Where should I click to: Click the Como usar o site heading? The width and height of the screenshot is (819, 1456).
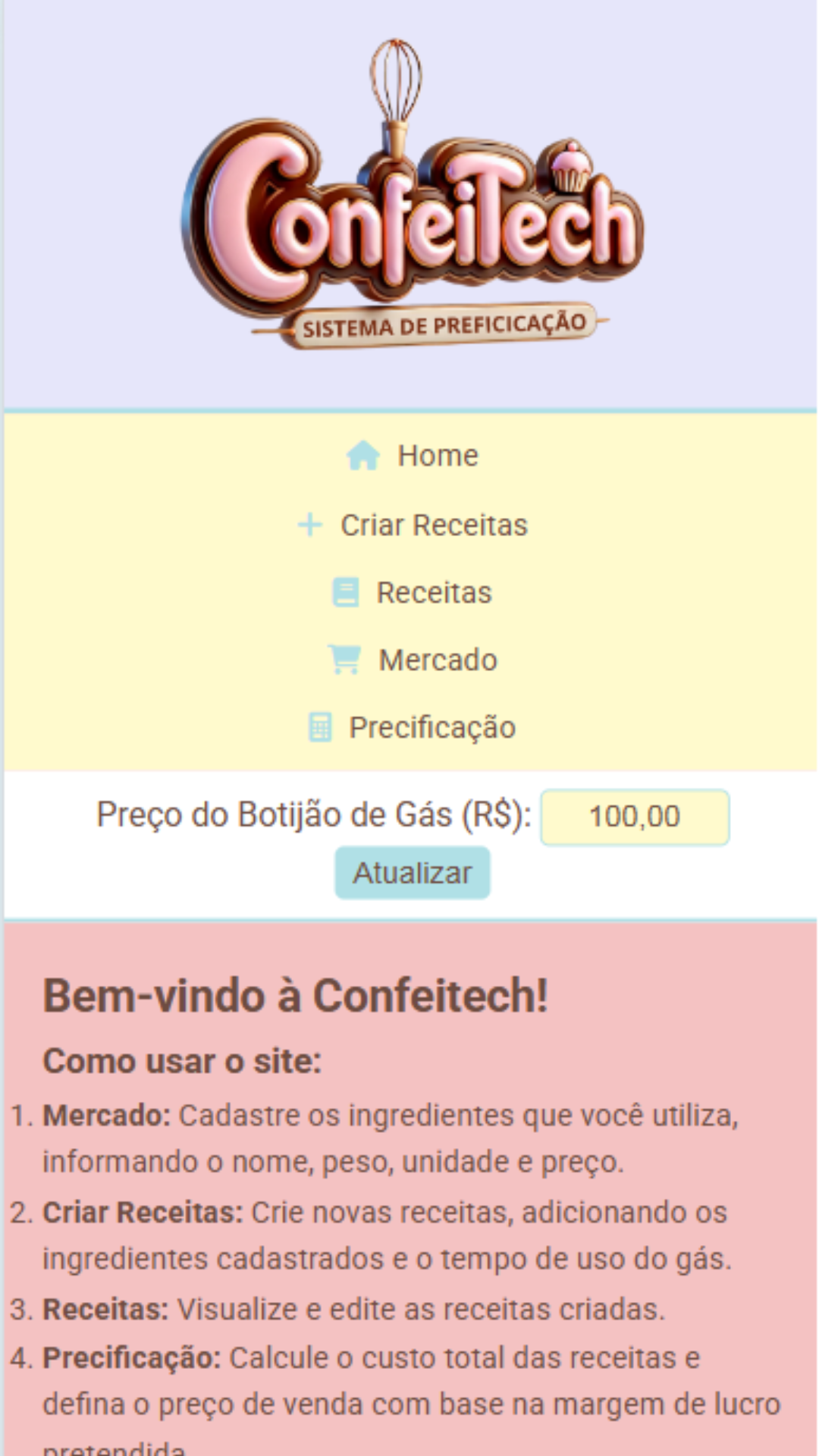(182, 1062)
